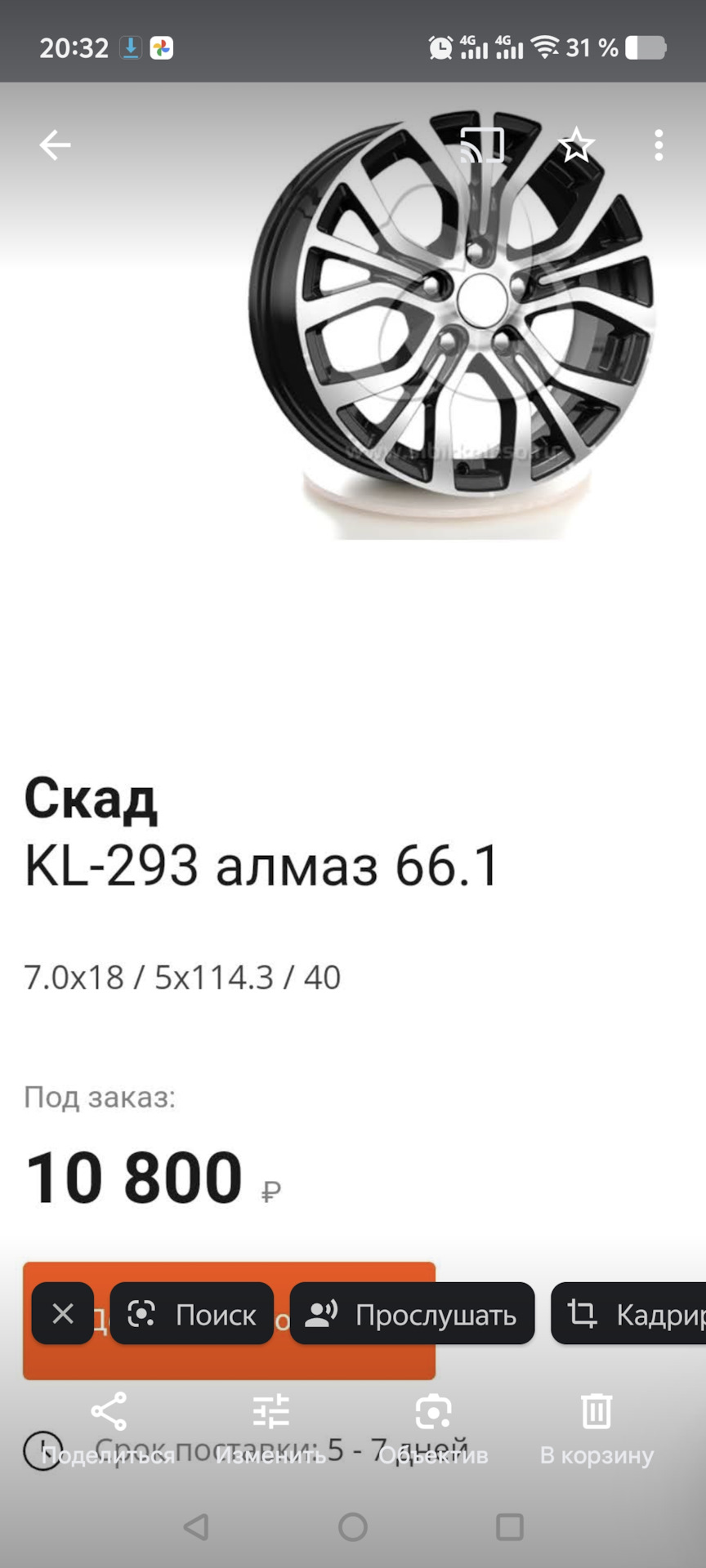Toggle the star to favorite this wheel
The width and height of the screenshot is (706, 1568).
click(x=577, y=145)
